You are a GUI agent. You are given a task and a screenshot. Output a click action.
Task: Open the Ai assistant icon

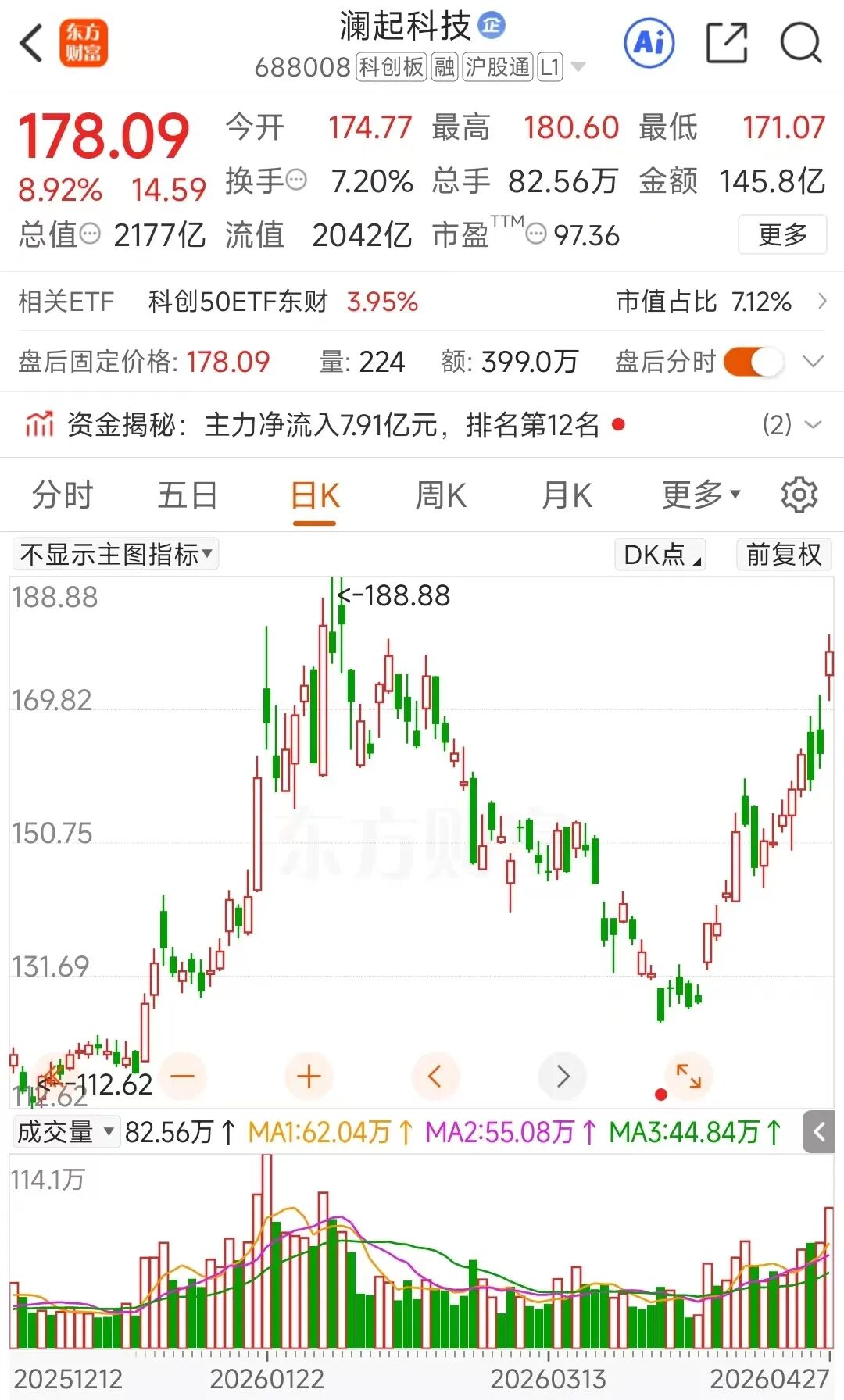point(649,42)
